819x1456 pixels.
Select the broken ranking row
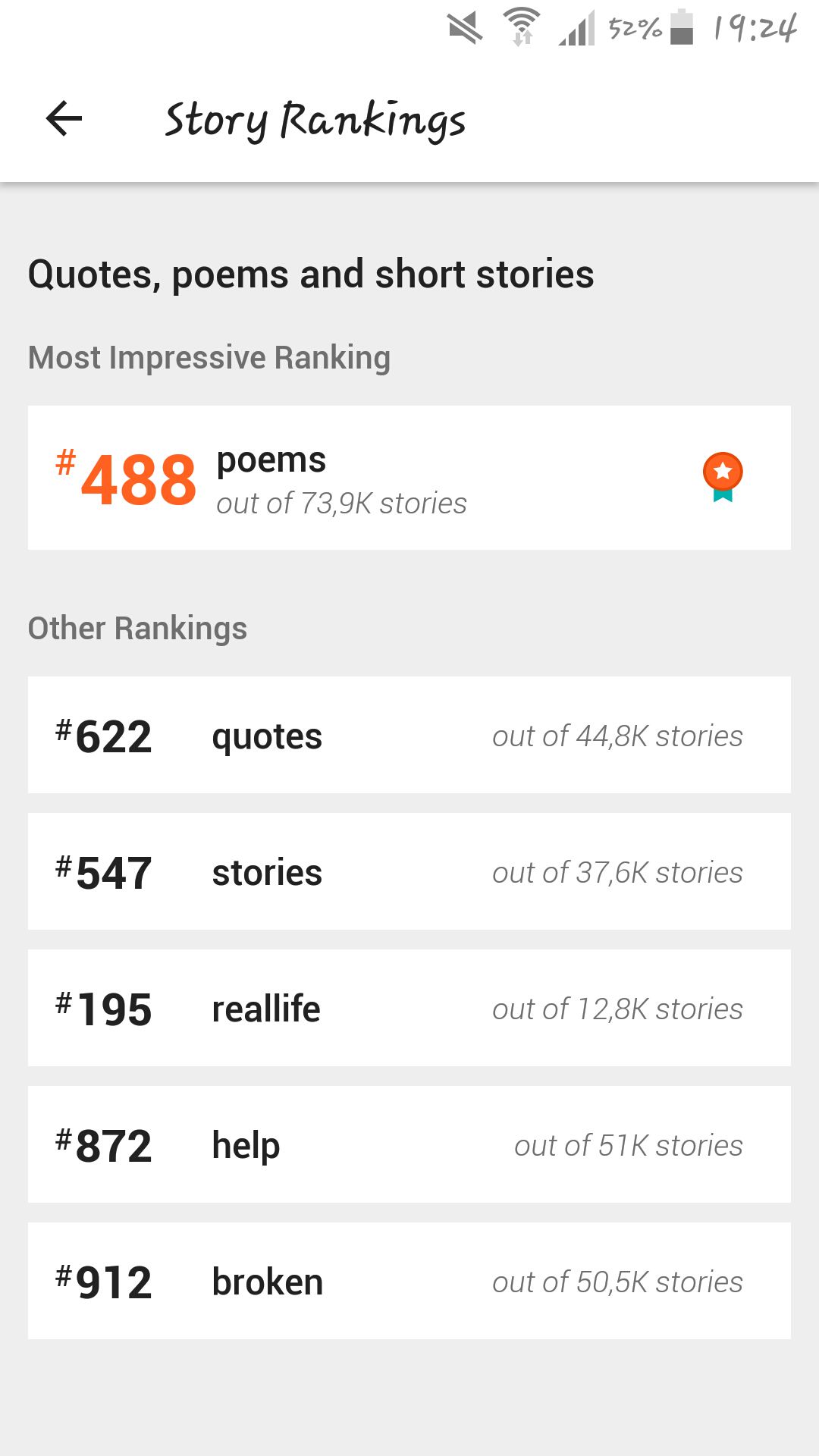click(409, 1281)
